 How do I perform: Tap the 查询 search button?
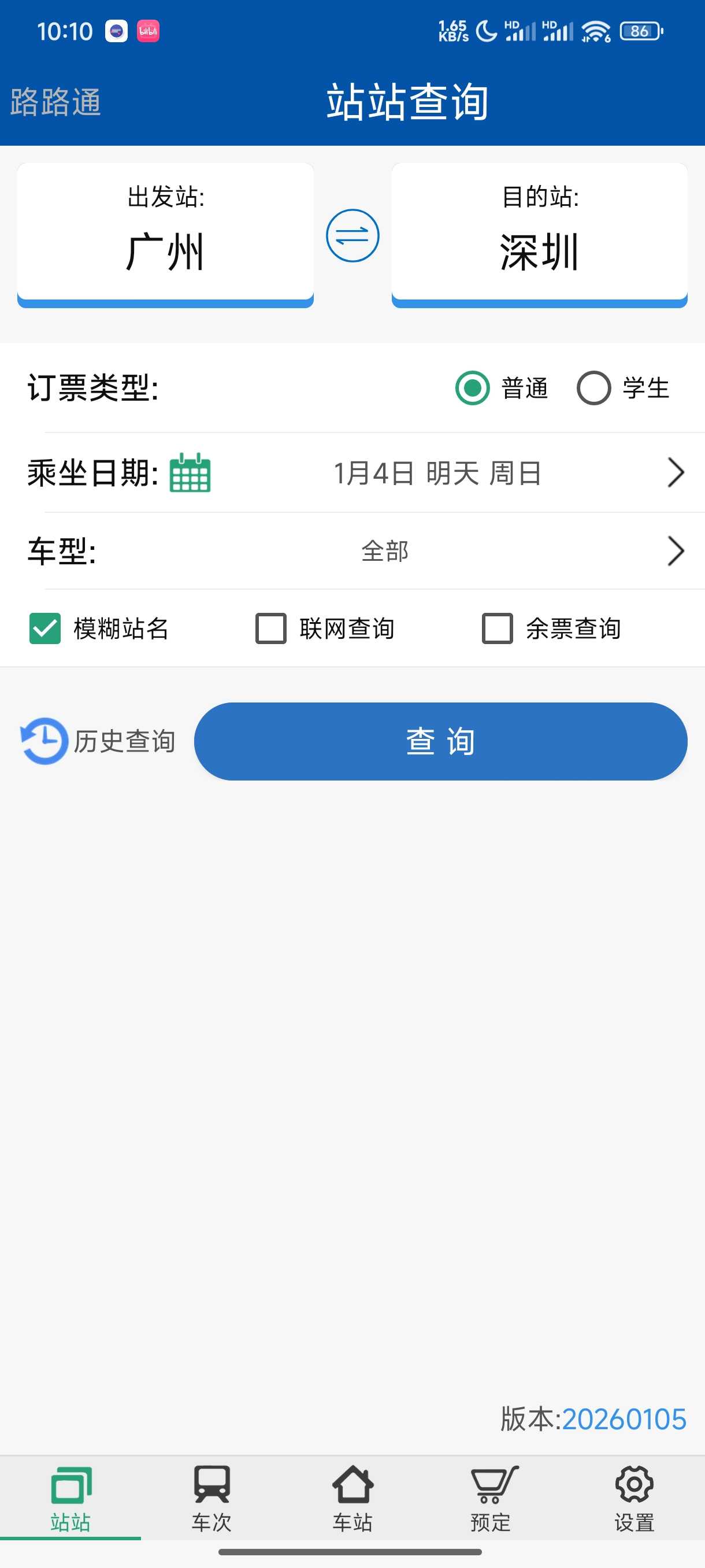click(440, 741)
